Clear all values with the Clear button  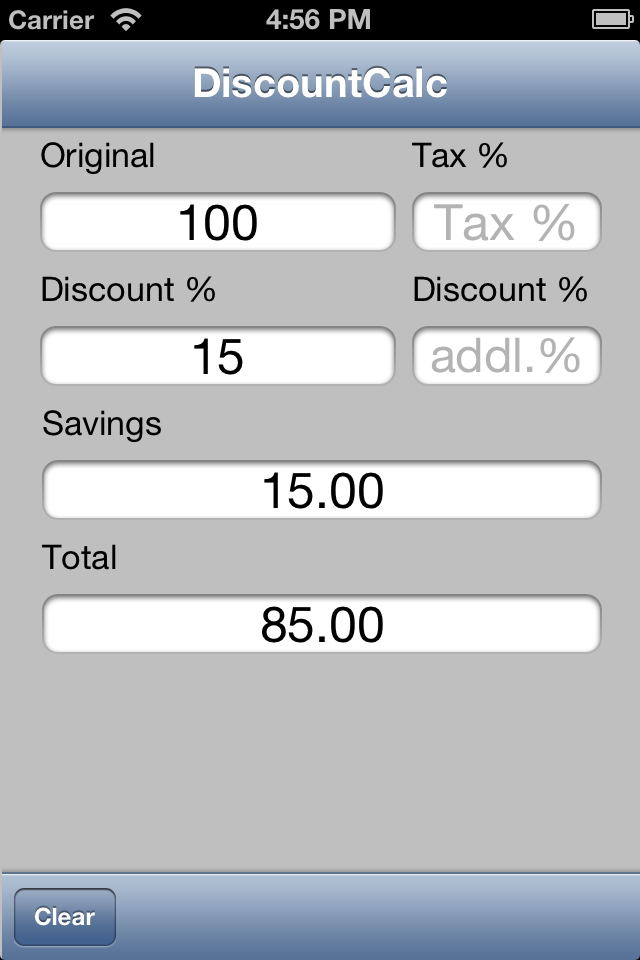(65, 917)
